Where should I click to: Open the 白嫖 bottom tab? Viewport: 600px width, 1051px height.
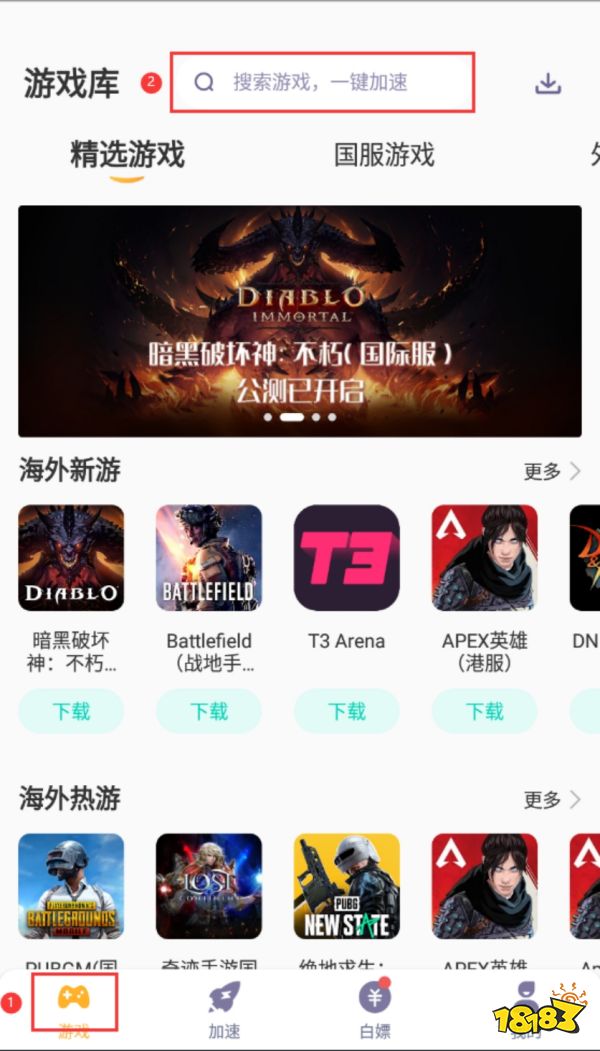(374, 1008)
